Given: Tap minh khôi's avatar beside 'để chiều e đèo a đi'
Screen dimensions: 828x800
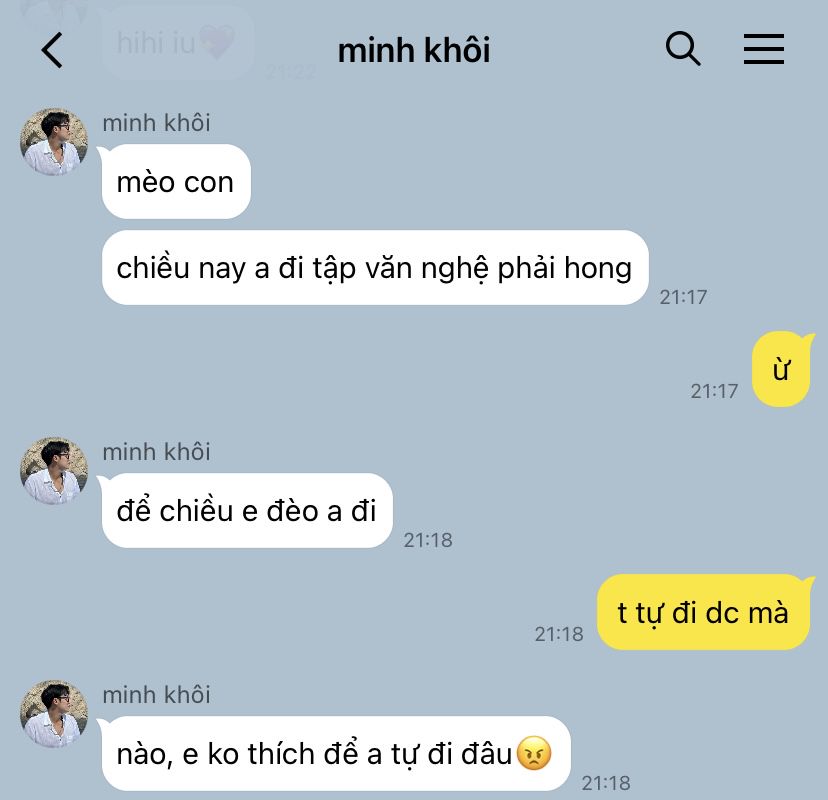Looking at the screenshot, I should [54, 471].
